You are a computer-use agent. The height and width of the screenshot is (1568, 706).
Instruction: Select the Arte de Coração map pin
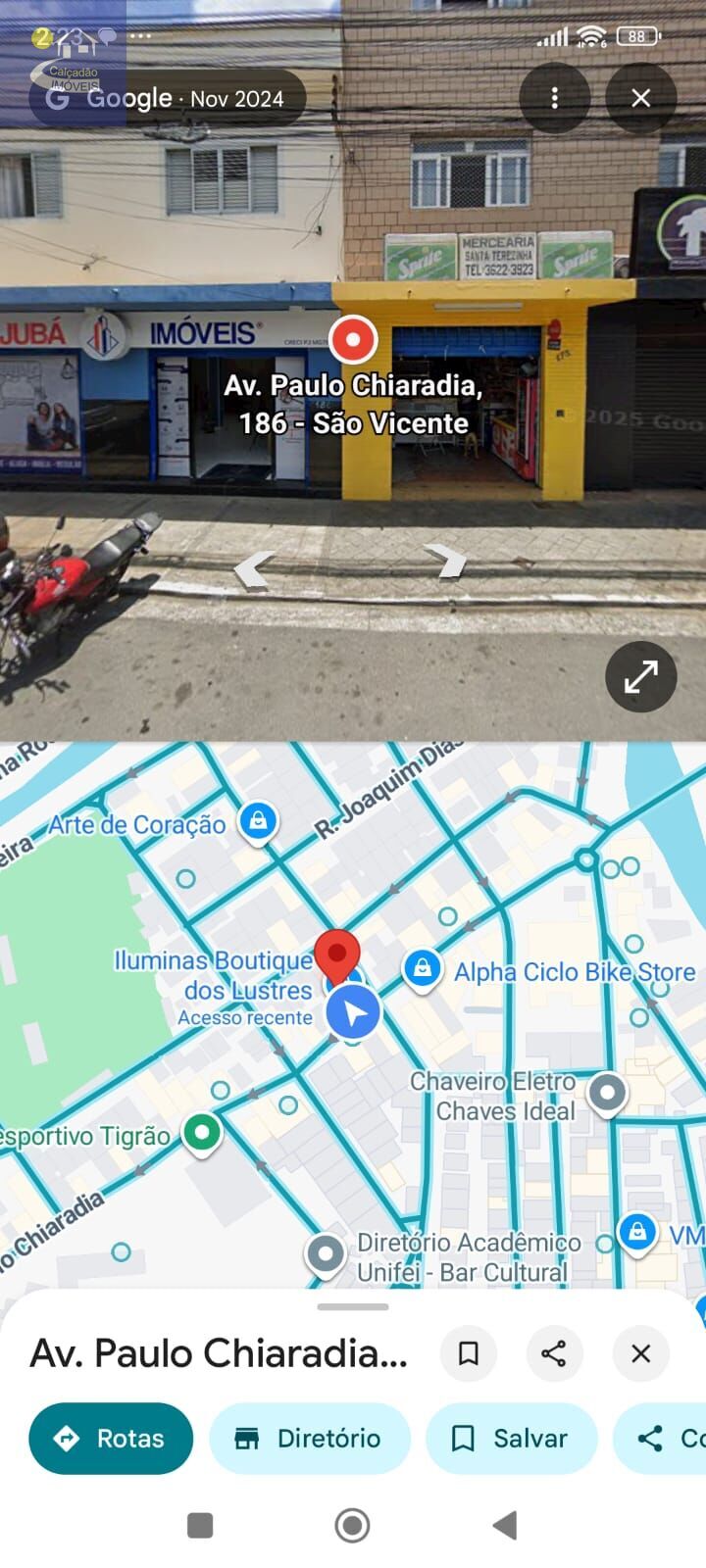(x=258, y=820)
